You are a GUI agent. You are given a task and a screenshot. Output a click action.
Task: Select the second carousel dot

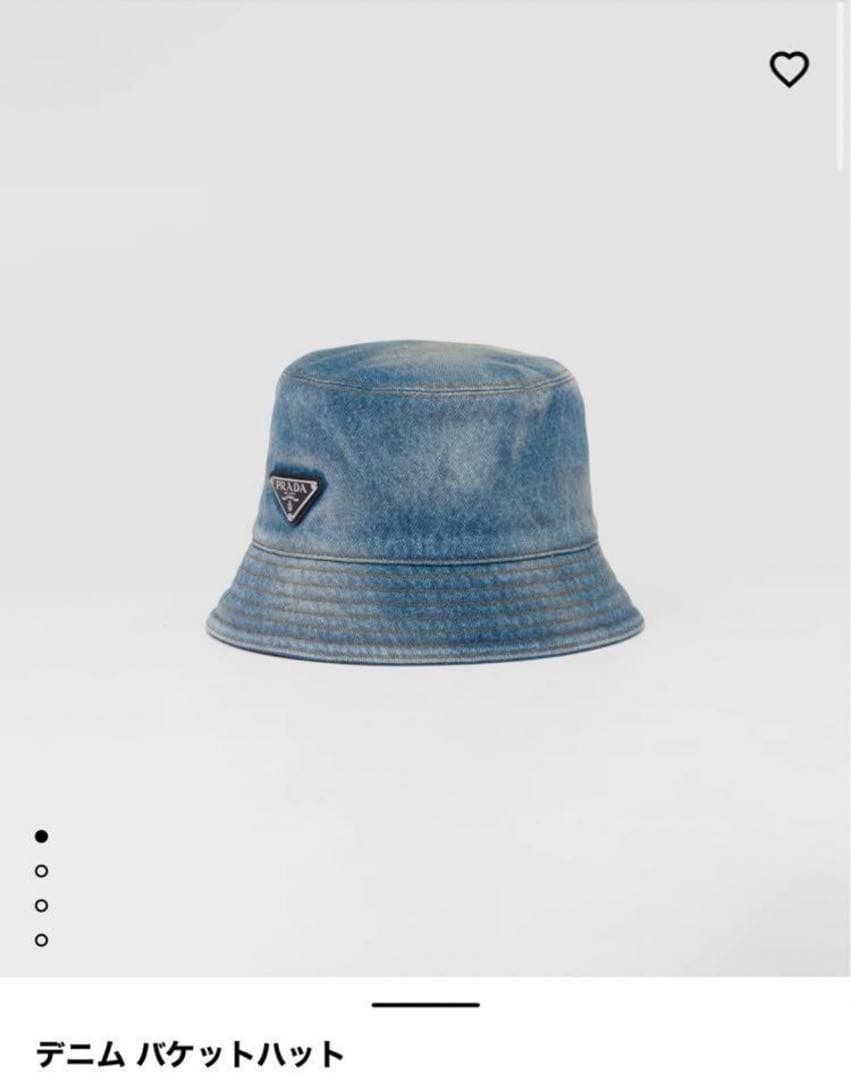coord(40,872)
